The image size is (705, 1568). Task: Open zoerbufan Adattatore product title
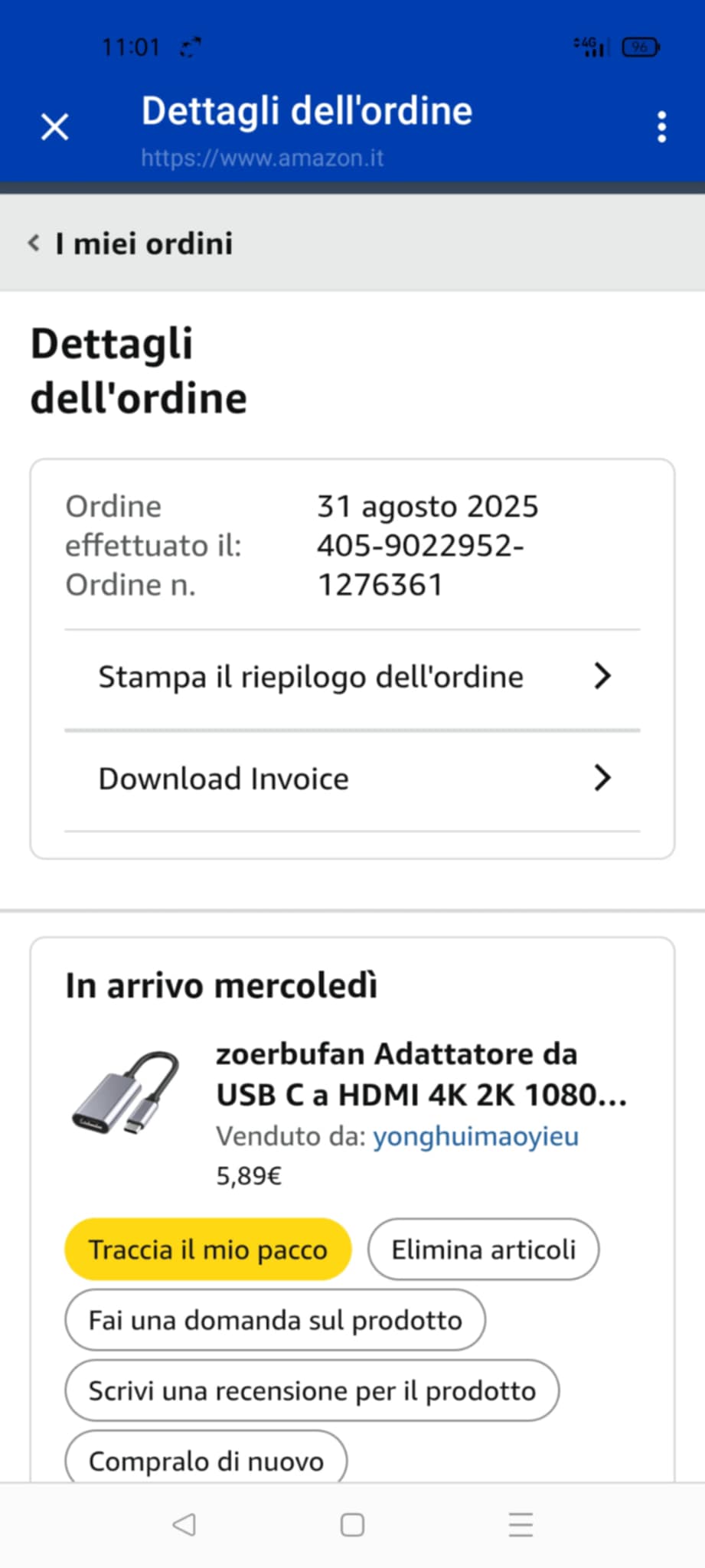pyautogui.click(x=421, y=1074)
